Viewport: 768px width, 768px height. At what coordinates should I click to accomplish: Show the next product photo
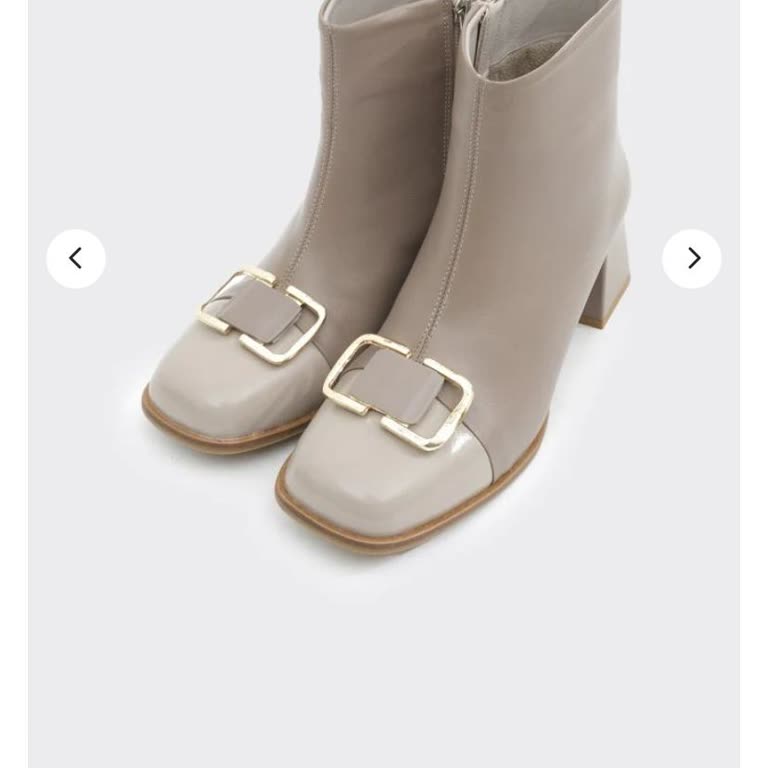pos(692,259)
